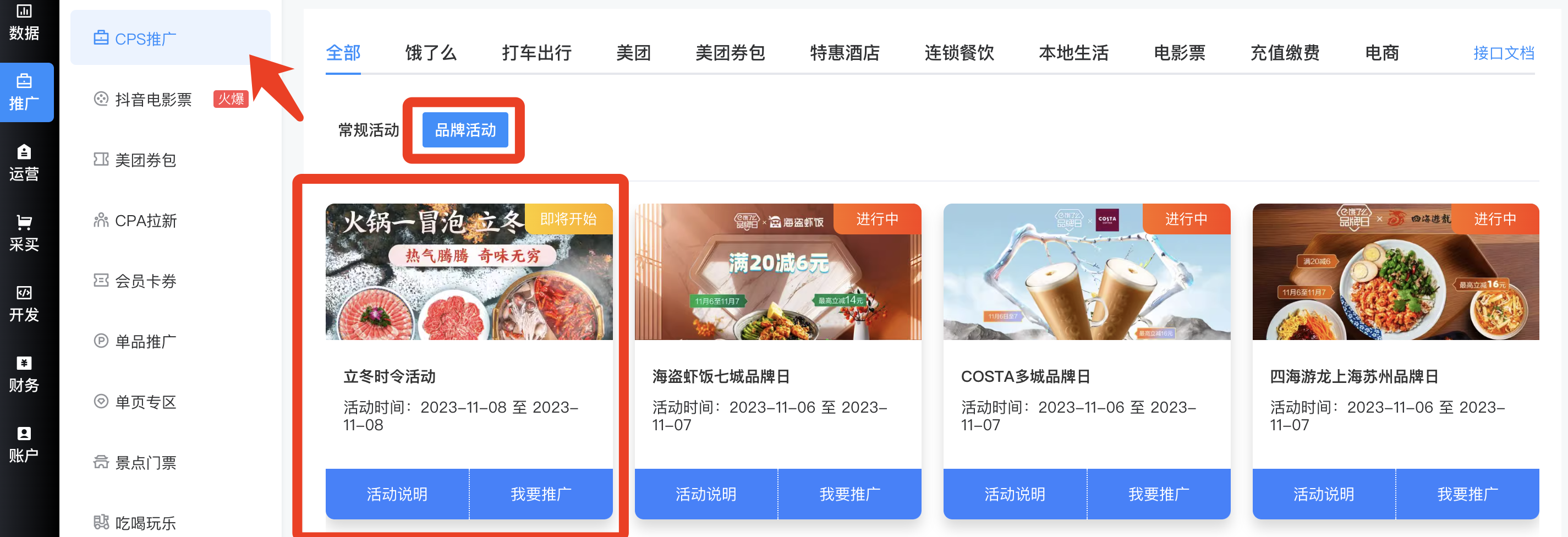Go to the 运营 sidebar section
Viewport: 1568px width, 537px height.
(24, 162)
